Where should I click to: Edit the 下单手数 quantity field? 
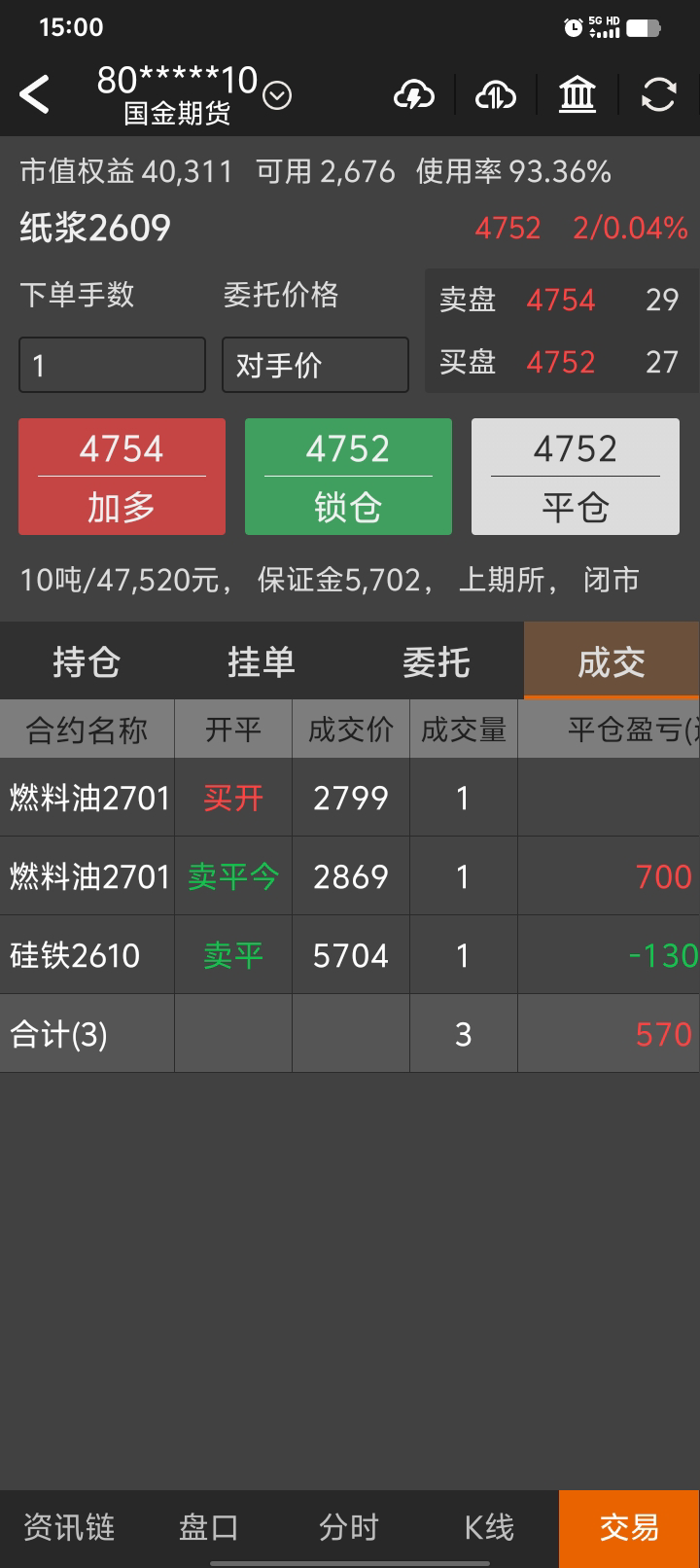[x=112, y=365]
